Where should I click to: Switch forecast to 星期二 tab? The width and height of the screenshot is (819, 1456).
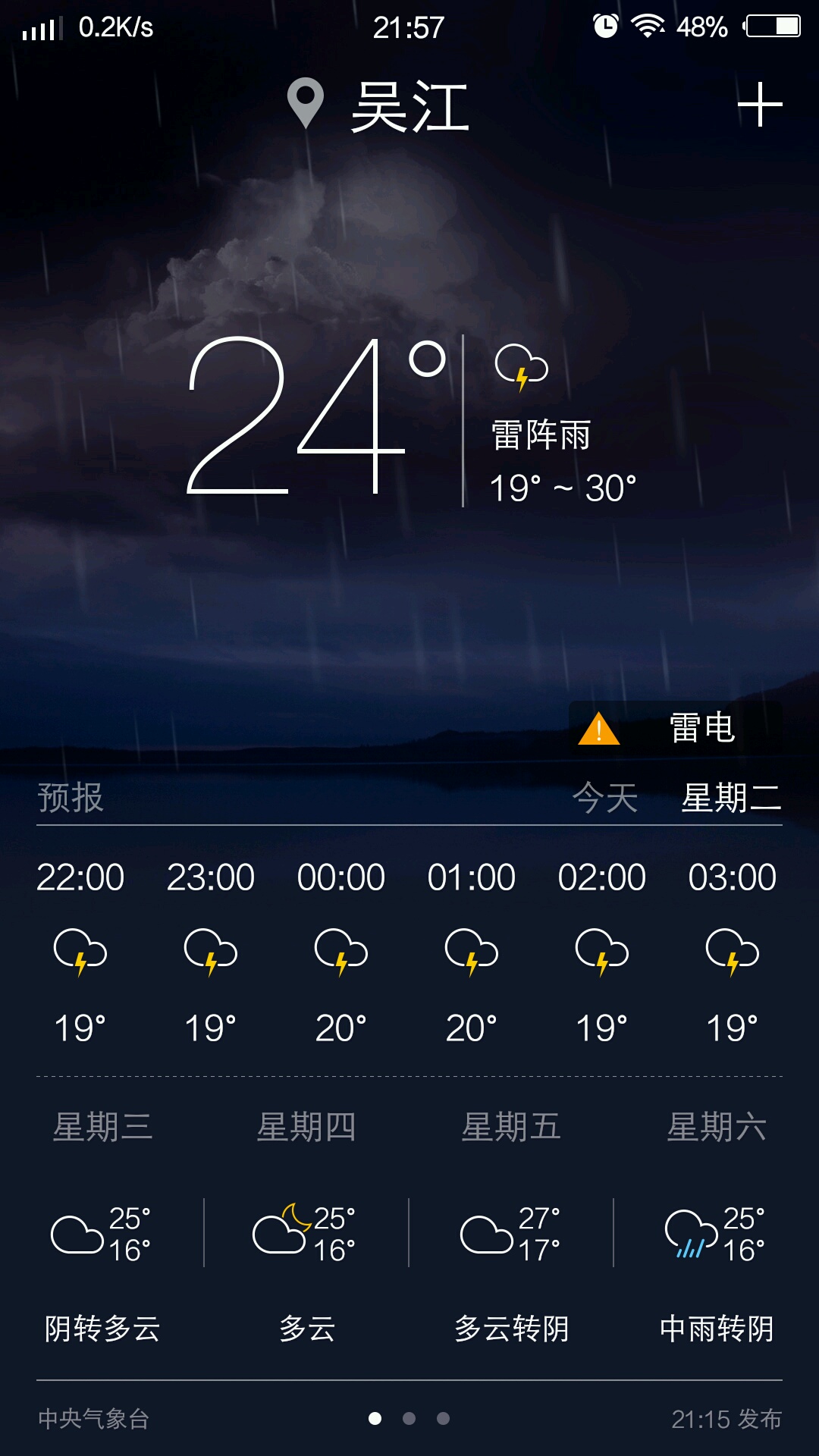coord(731,798)
